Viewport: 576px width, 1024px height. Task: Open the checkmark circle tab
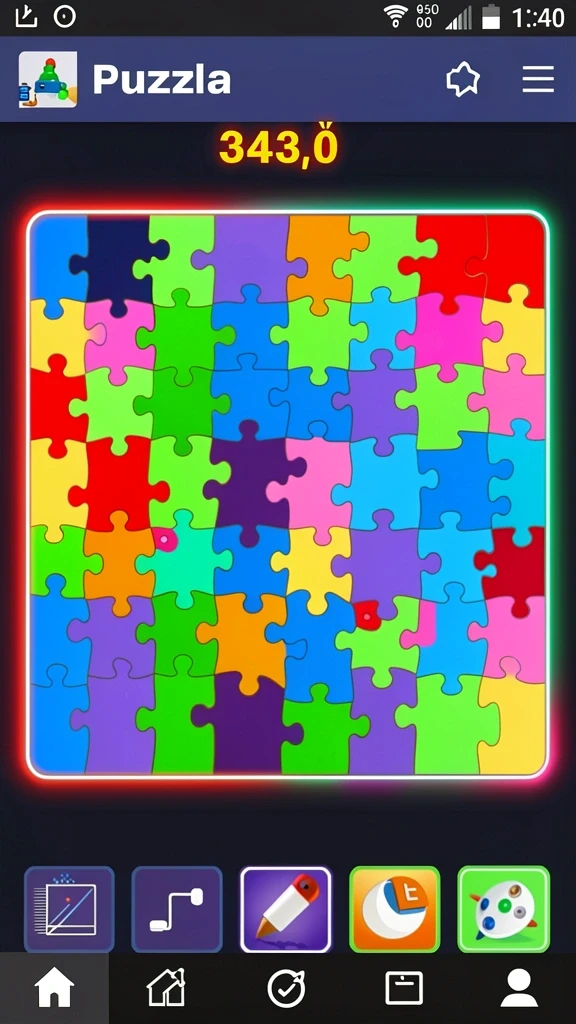pyautogui.click(x=286, y=987)
